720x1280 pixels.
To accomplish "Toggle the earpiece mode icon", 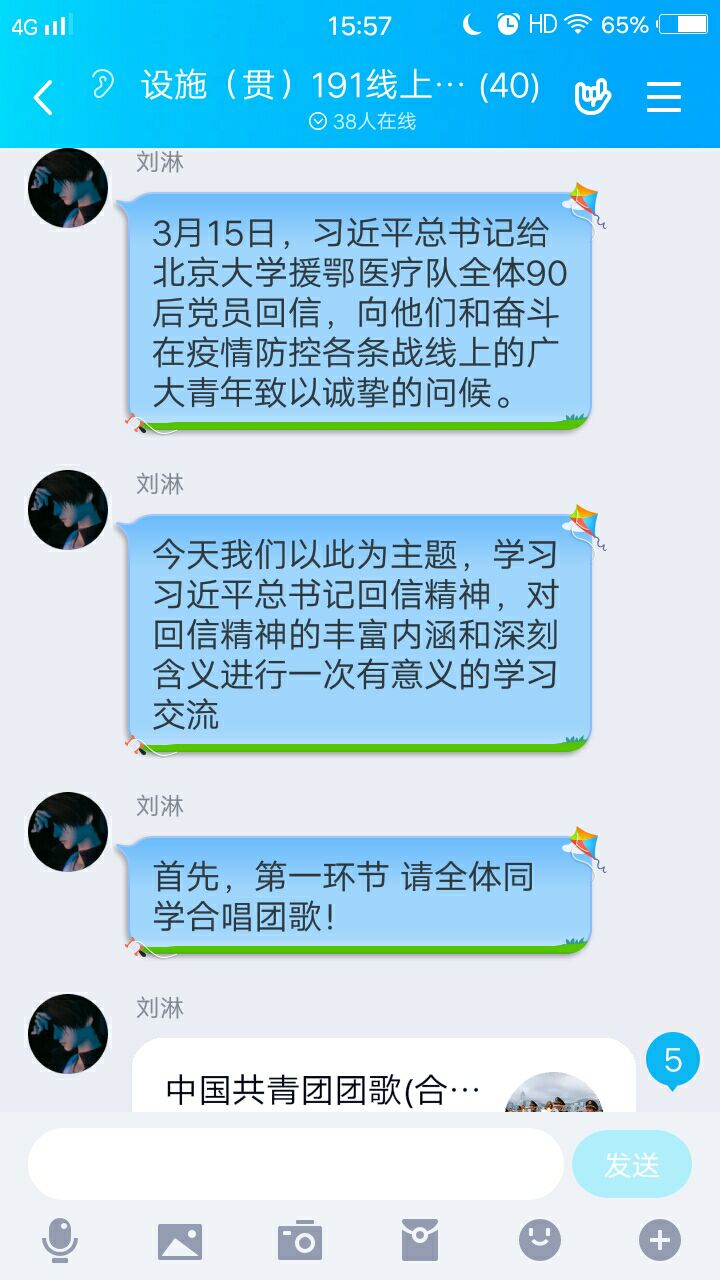I will click(102, 85).
